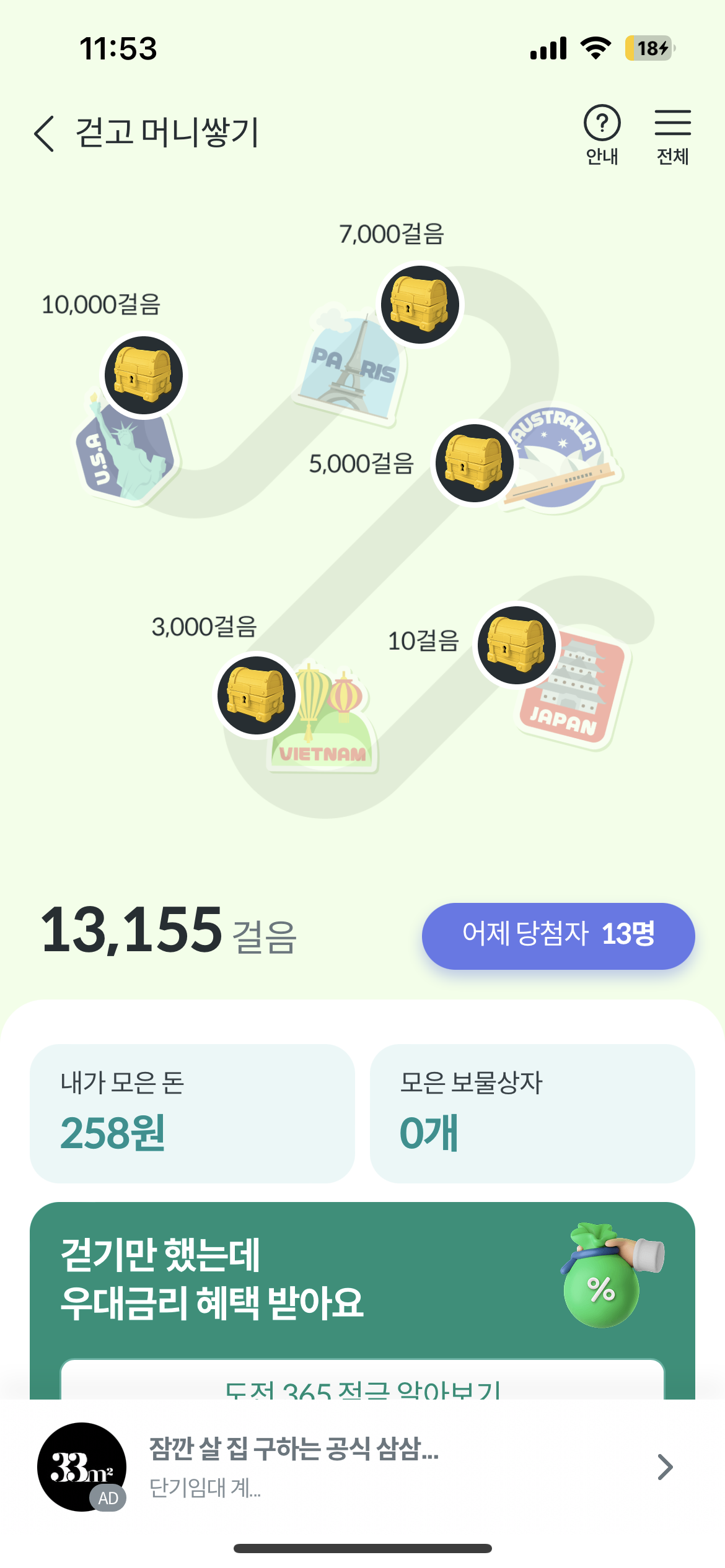The image size is (725, 1568).
Task: View 어제 당첨자 13명 list
Action: 558,935
